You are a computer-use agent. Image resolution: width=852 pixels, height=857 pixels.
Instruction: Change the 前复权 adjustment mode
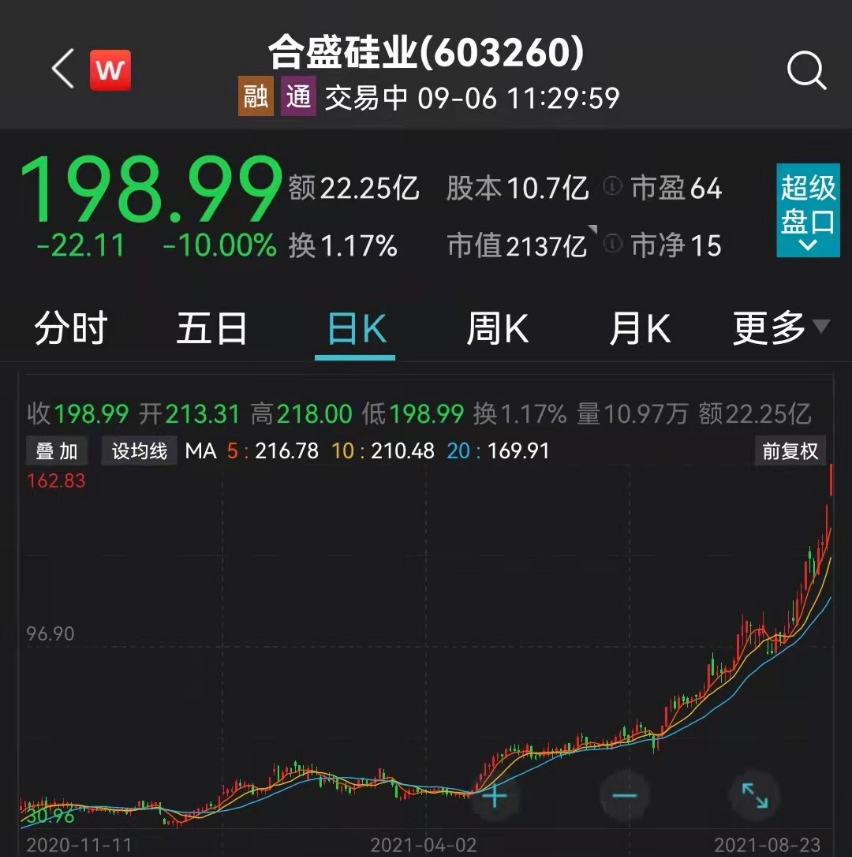point(789,451)
